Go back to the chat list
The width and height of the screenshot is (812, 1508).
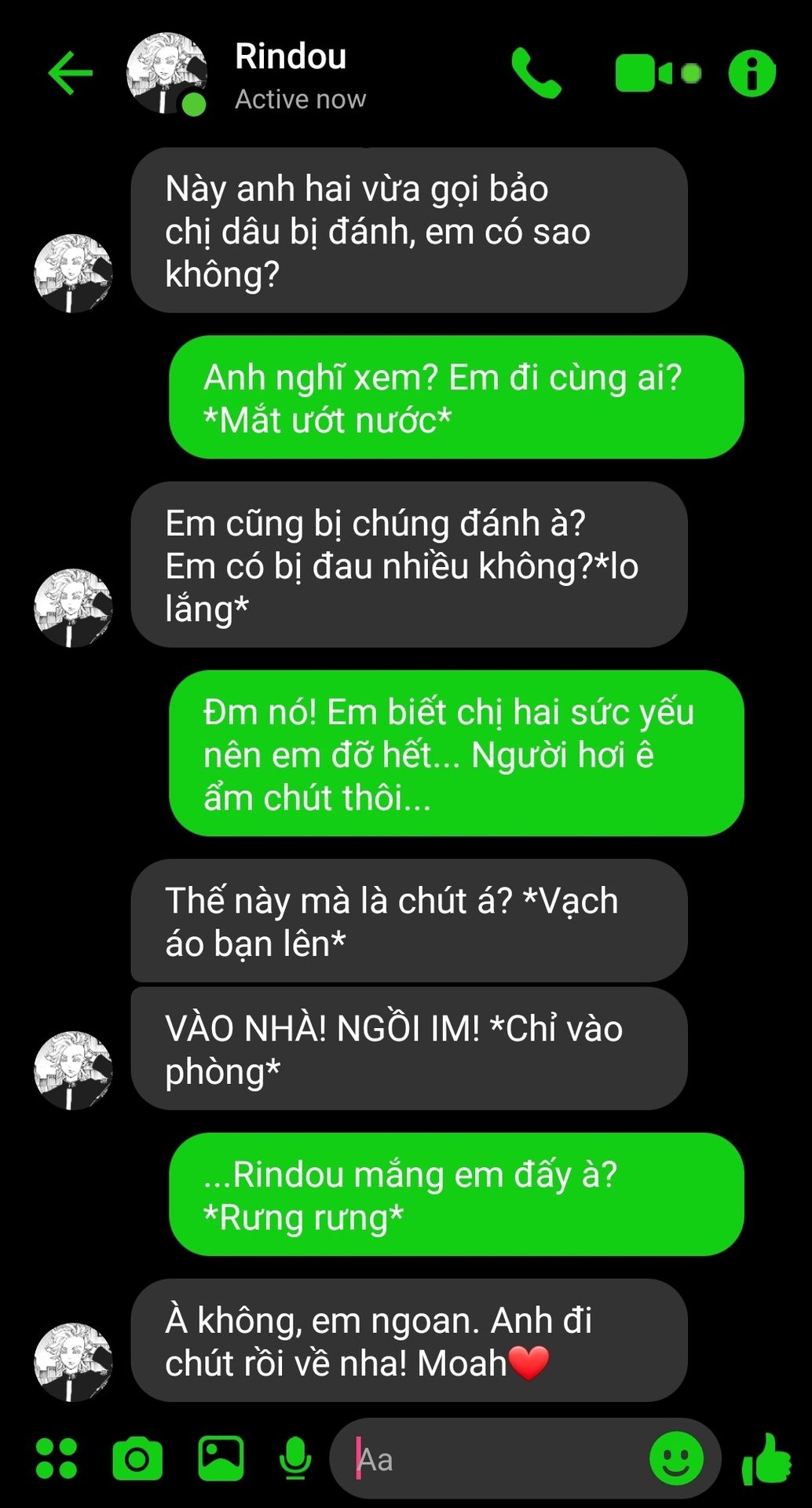(x=71, y=73)
